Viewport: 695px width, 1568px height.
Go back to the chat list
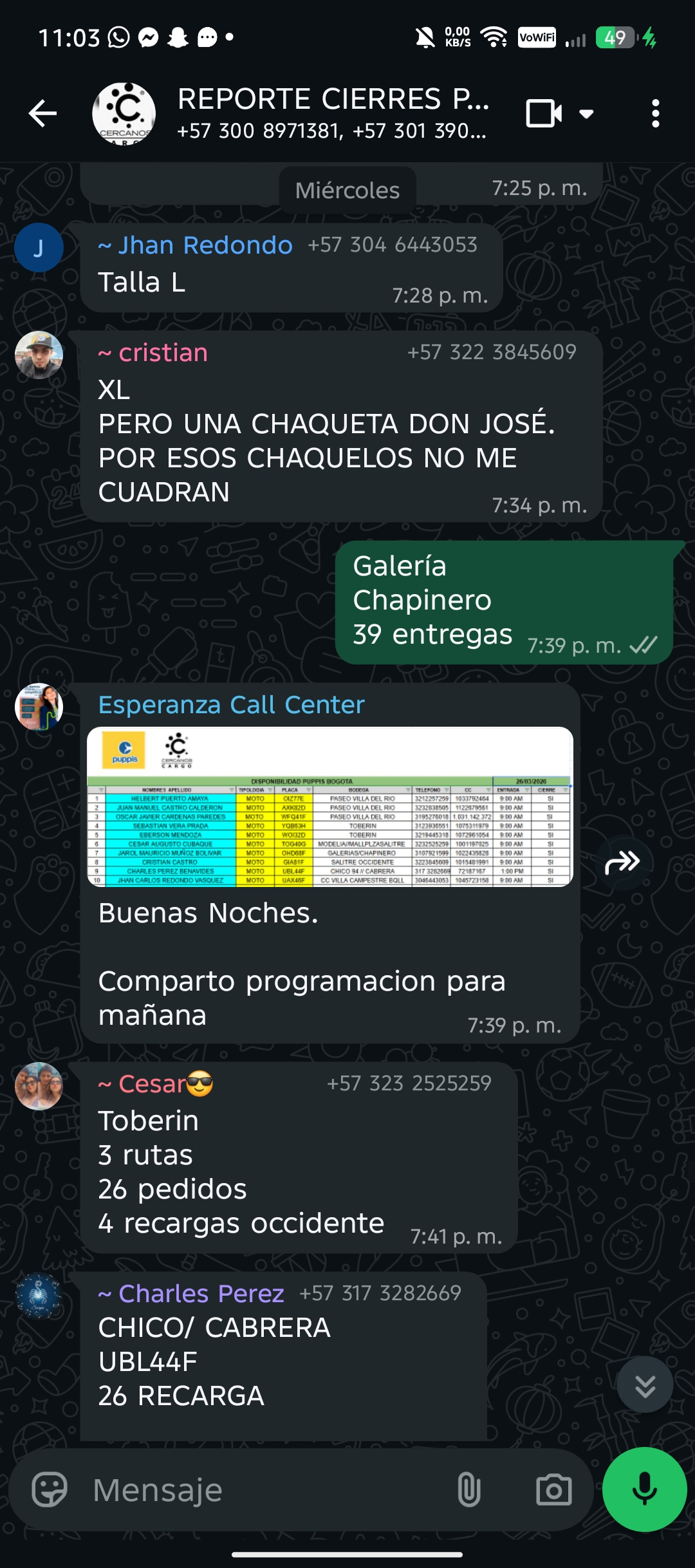click(43, 114)
